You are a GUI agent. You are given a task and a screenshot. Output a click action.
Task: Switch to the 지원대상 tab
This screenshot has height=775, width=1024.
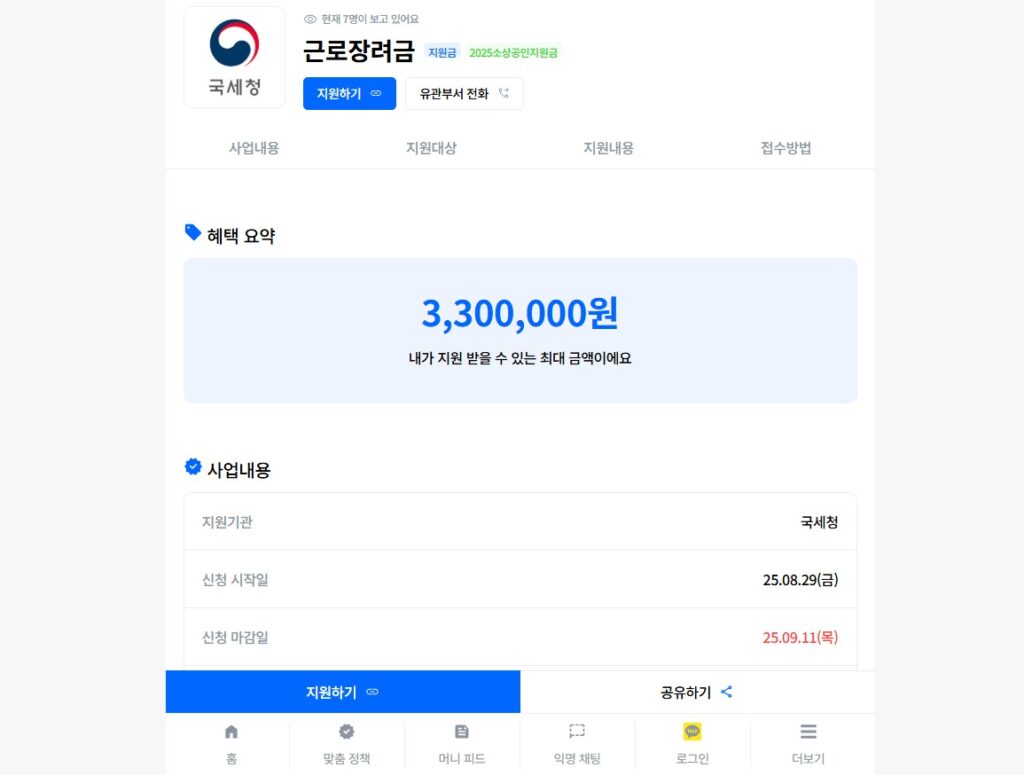(431, 148)
